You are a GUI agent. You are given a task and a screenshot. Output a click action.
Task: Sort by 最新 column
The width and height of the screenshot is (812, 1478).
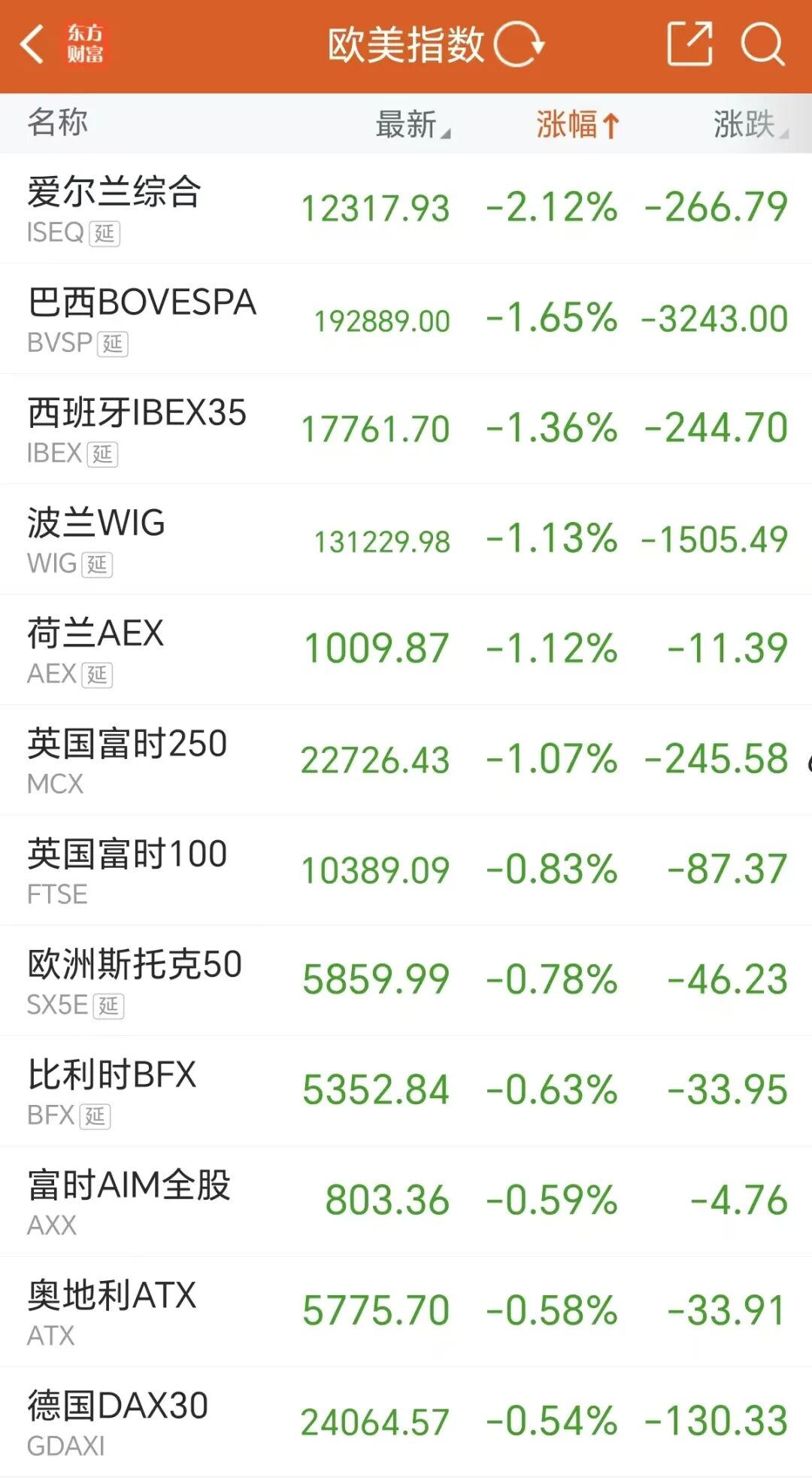[x=412, y=124]
